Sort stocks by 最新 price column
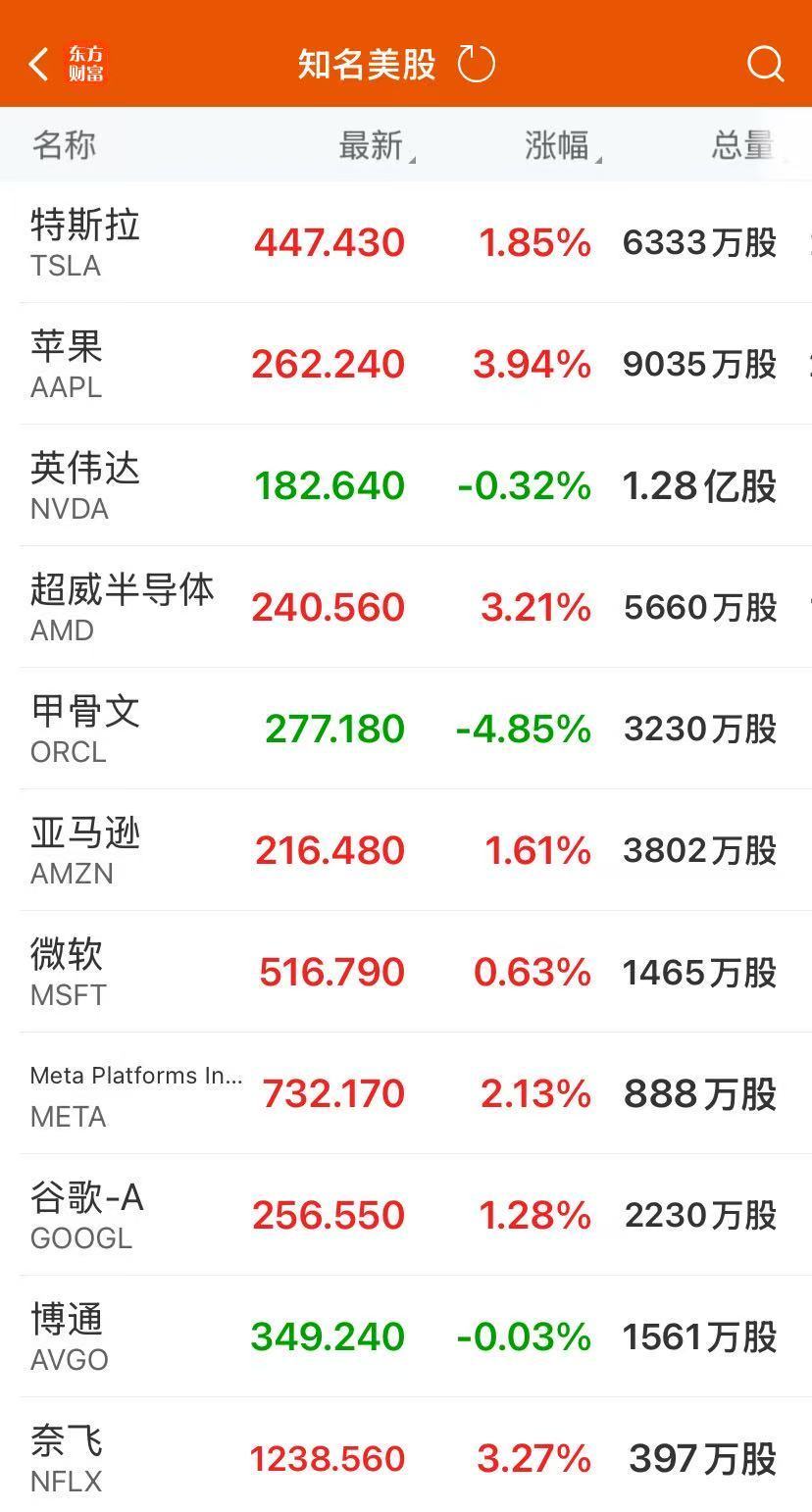Viewport: 812px width, 1512px height. point(373,144)
